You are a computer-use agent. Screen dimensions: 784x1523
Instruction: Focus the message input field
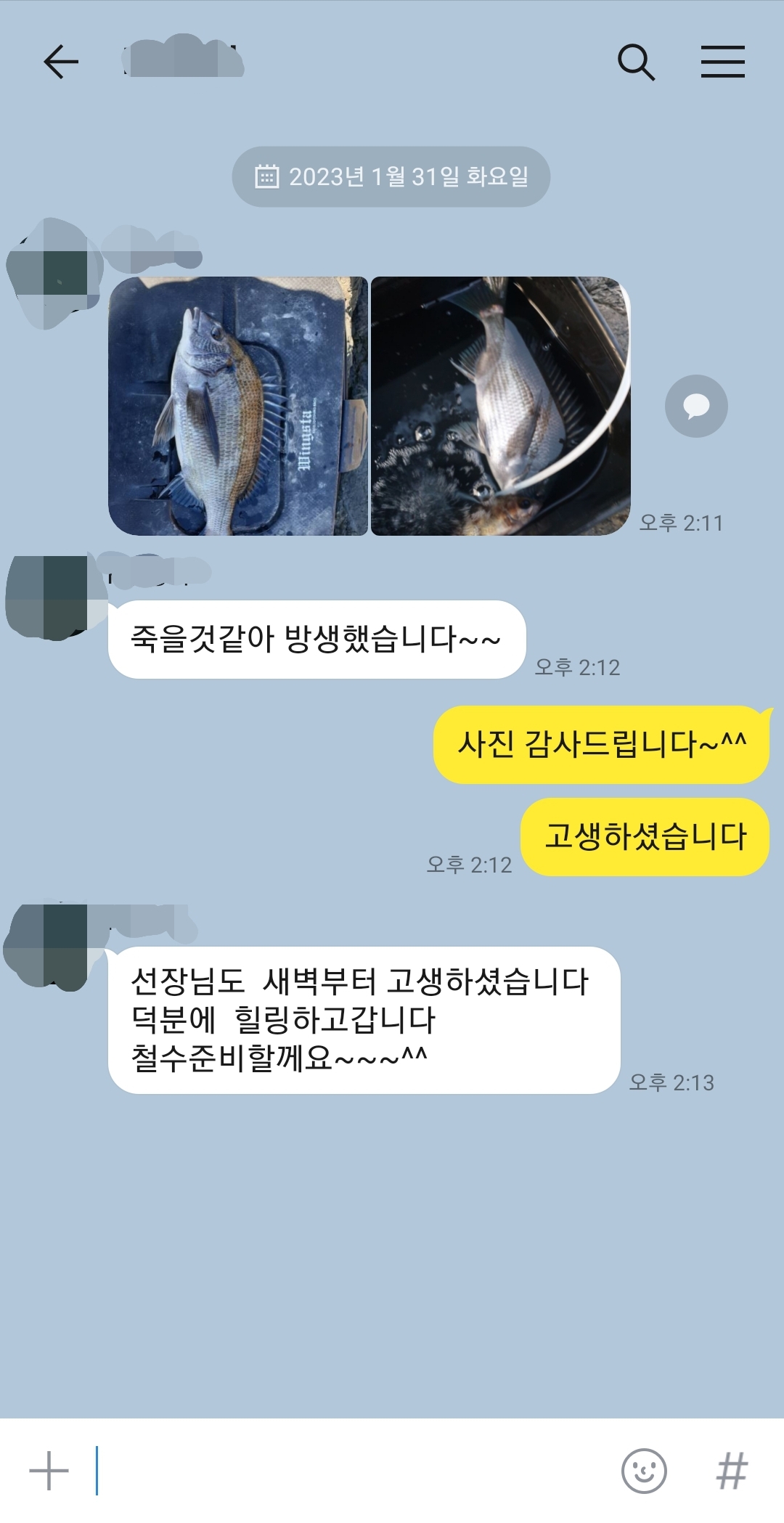tap(348, 1471)
